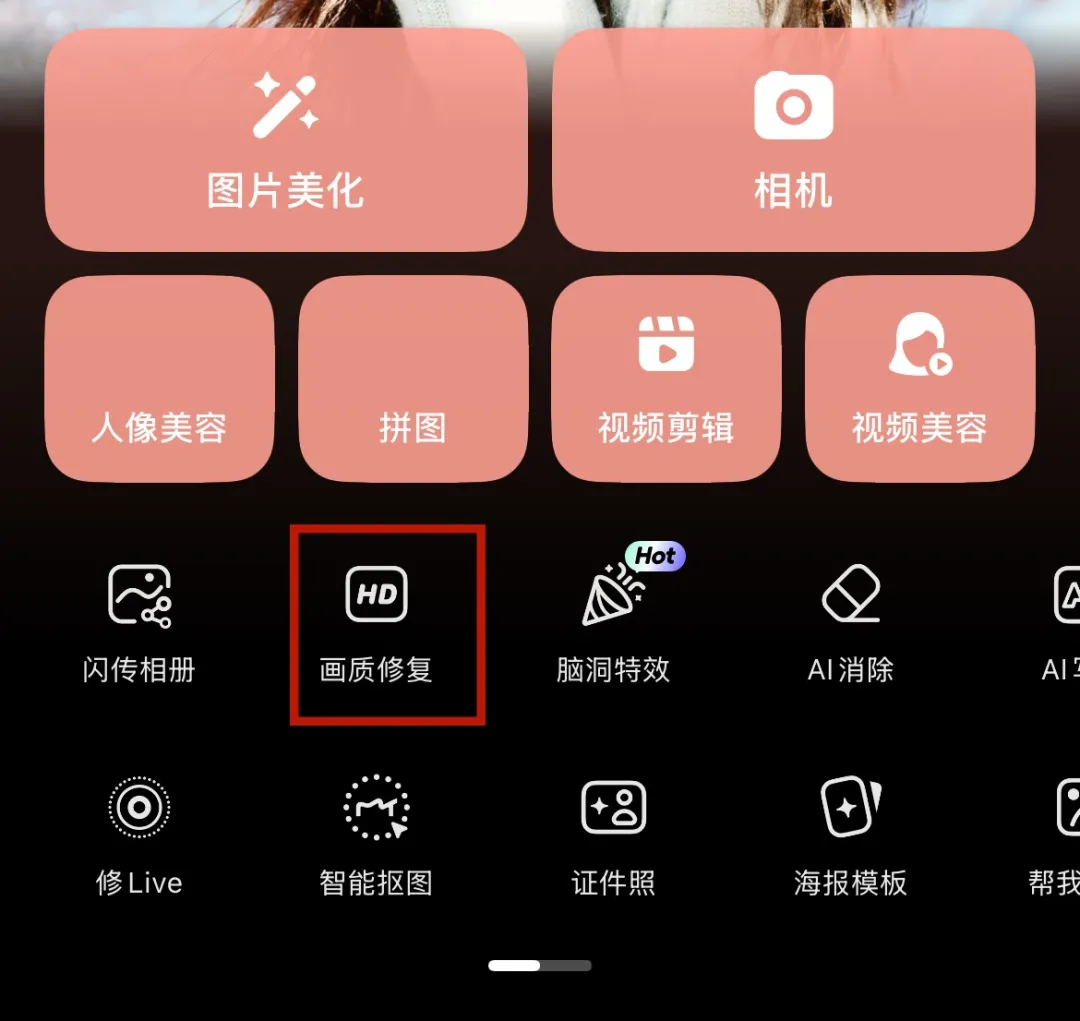Open 视频美容 video beauty
1080x1021 pixels.
[919, 380]
